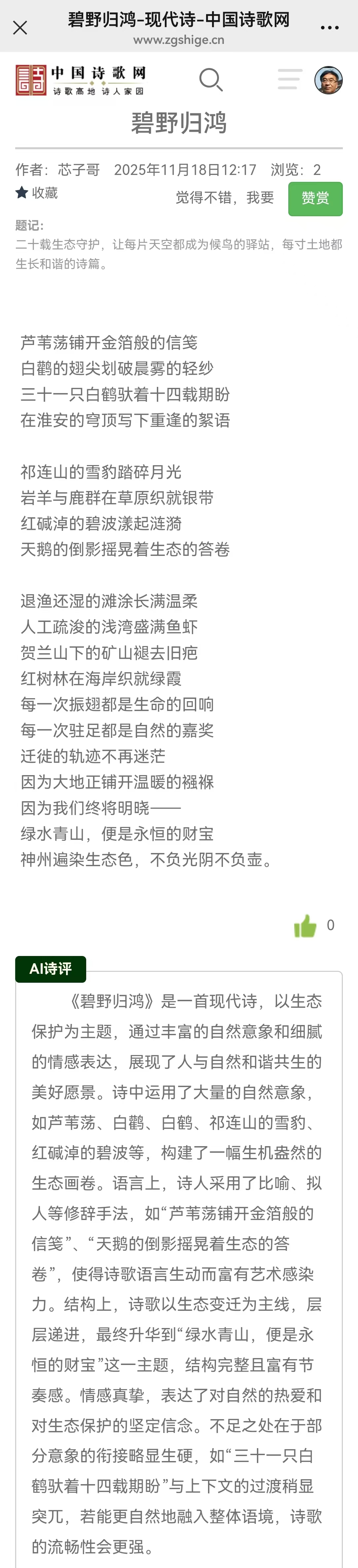This screenshot has height=1568, width=358.
Task: Open author 芯子哥's page
Action: click(79, 170)
